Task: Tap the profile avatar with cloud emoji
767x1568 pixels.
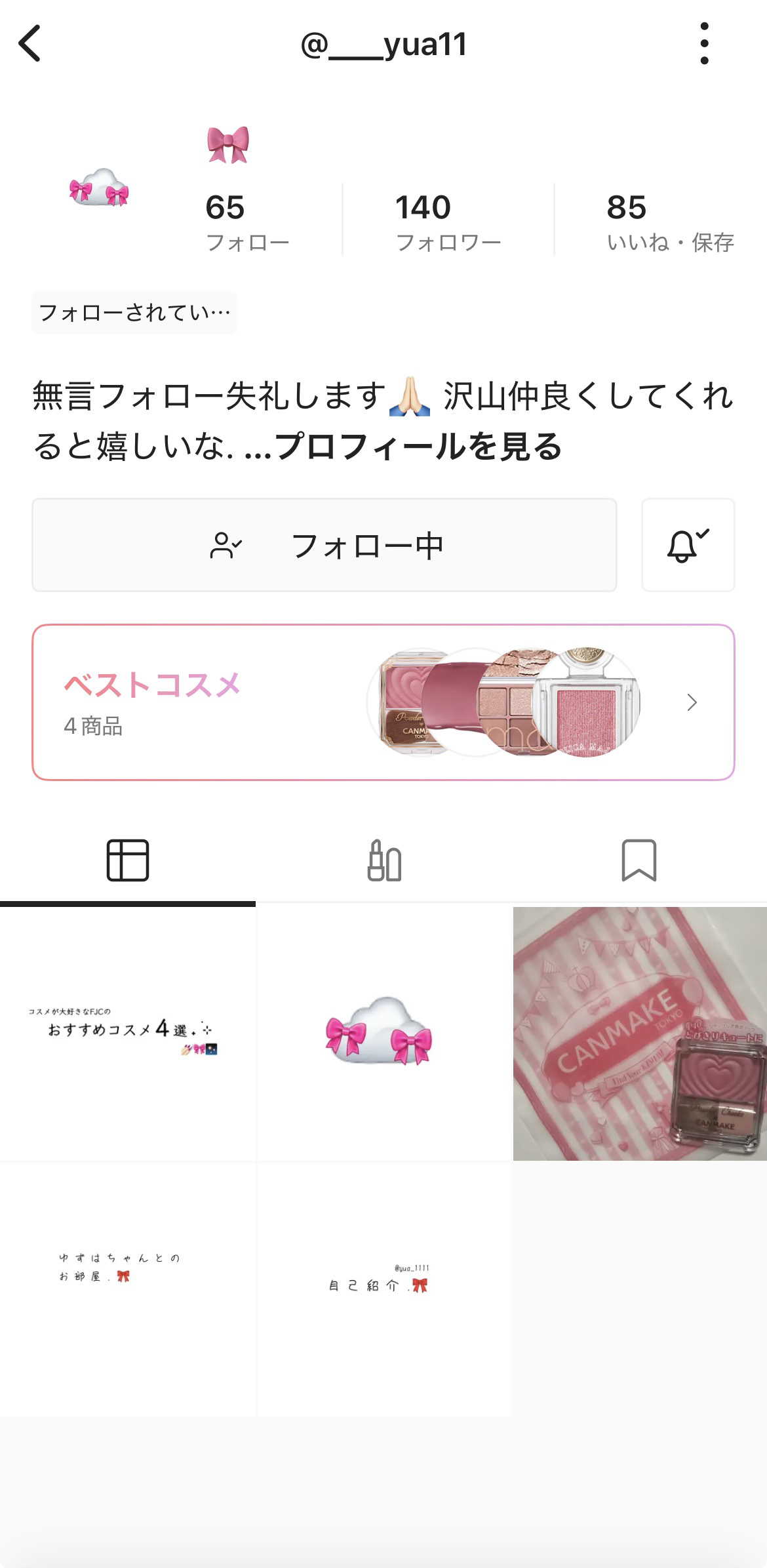Action: (98, 190)
